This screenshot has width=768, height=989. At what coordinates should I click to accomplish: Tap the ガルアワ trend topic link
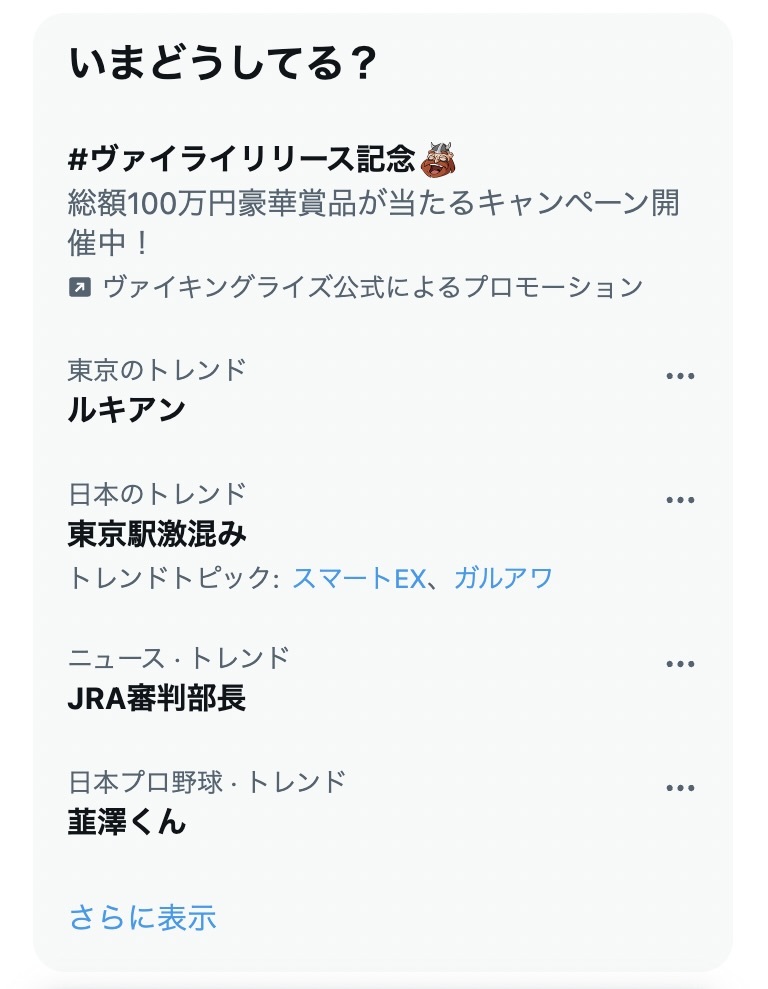[503, 578]
